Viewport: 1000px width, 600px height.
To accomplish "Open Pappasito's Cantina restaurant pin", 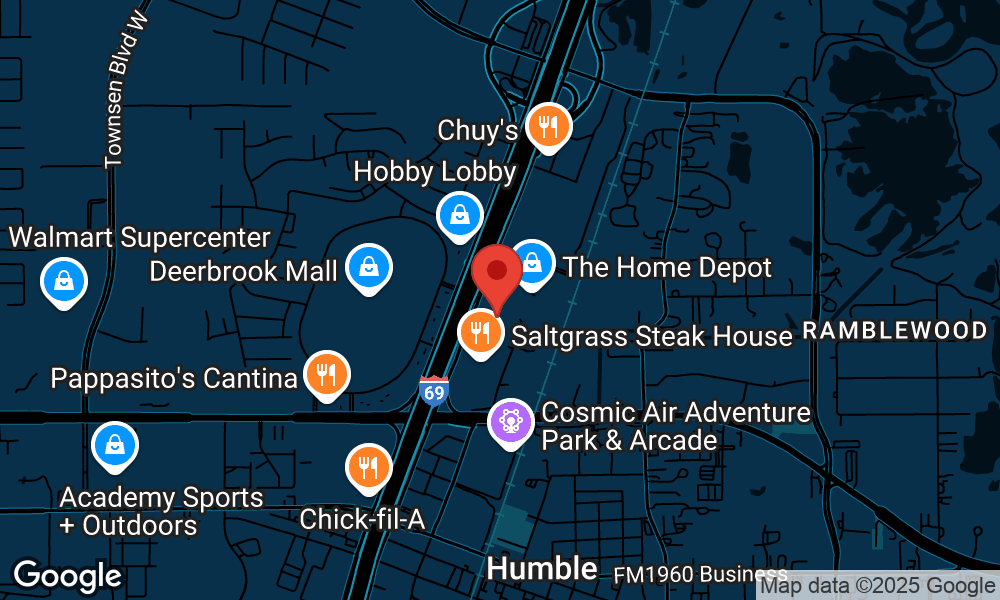I will click(x=325, y=375).
